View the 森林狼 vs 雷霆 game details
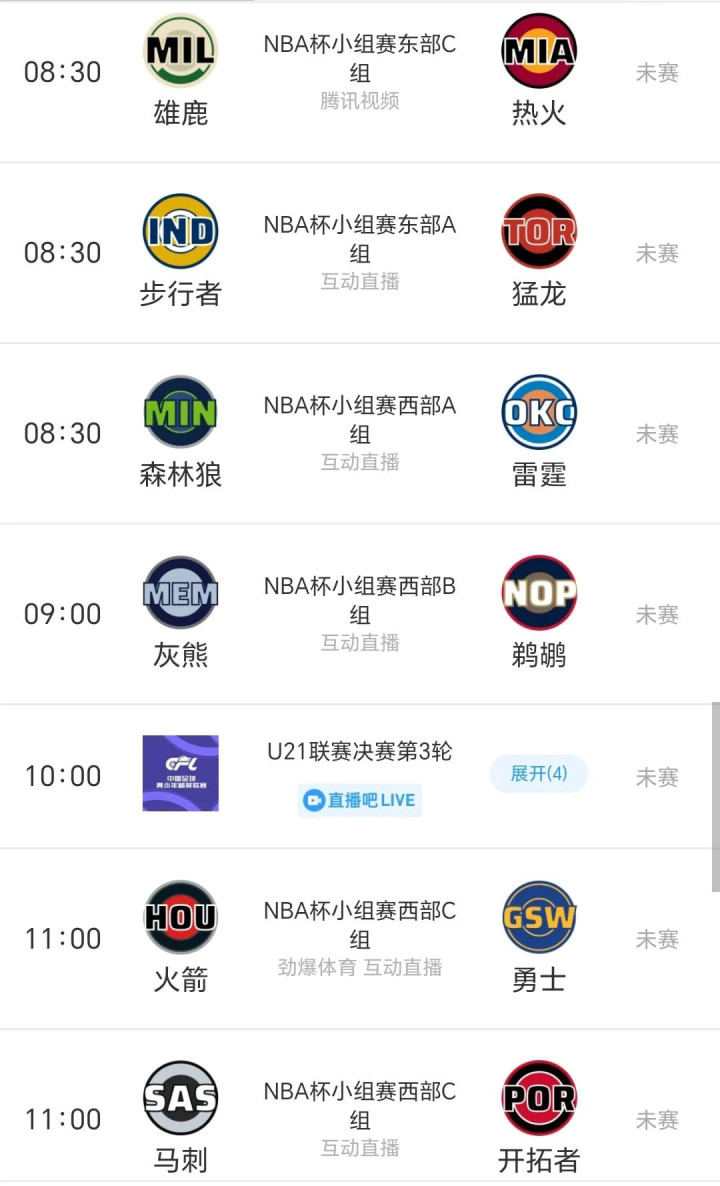Image resolution: width=720 pixels, height=1186 pixels. 360,433
